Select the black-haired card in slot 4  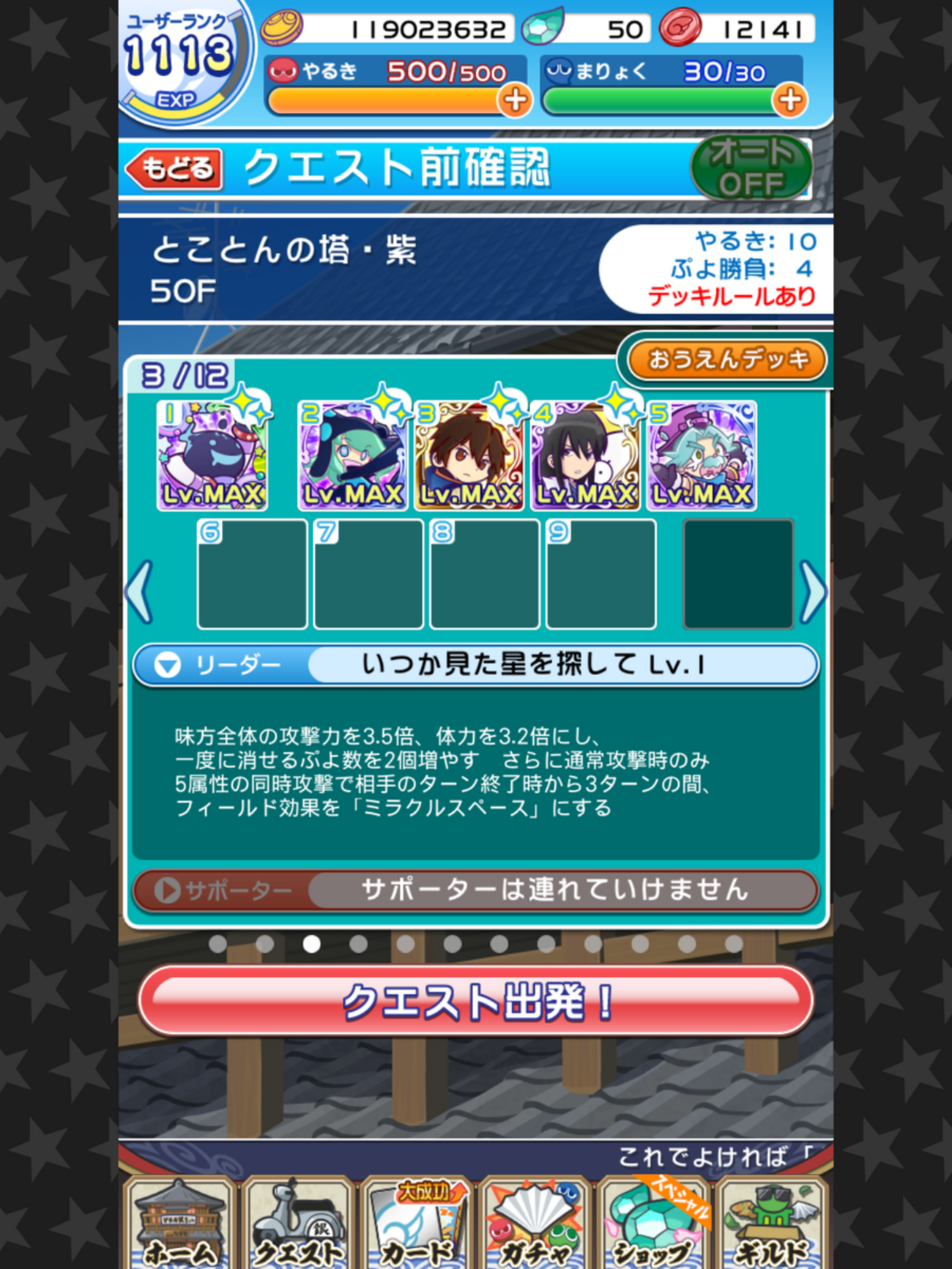point(584,455)
